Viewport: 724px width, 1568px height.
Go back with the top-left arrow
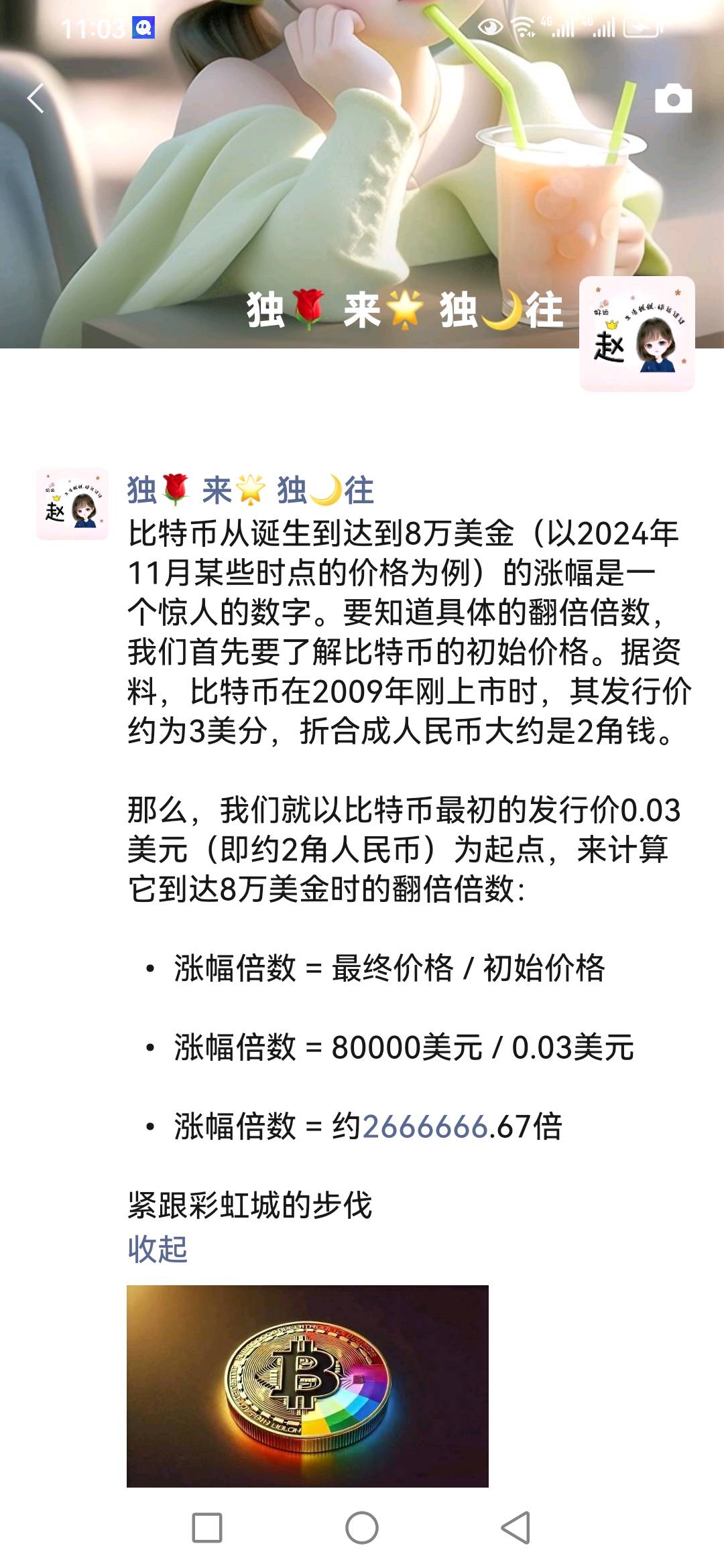[36, 99]
